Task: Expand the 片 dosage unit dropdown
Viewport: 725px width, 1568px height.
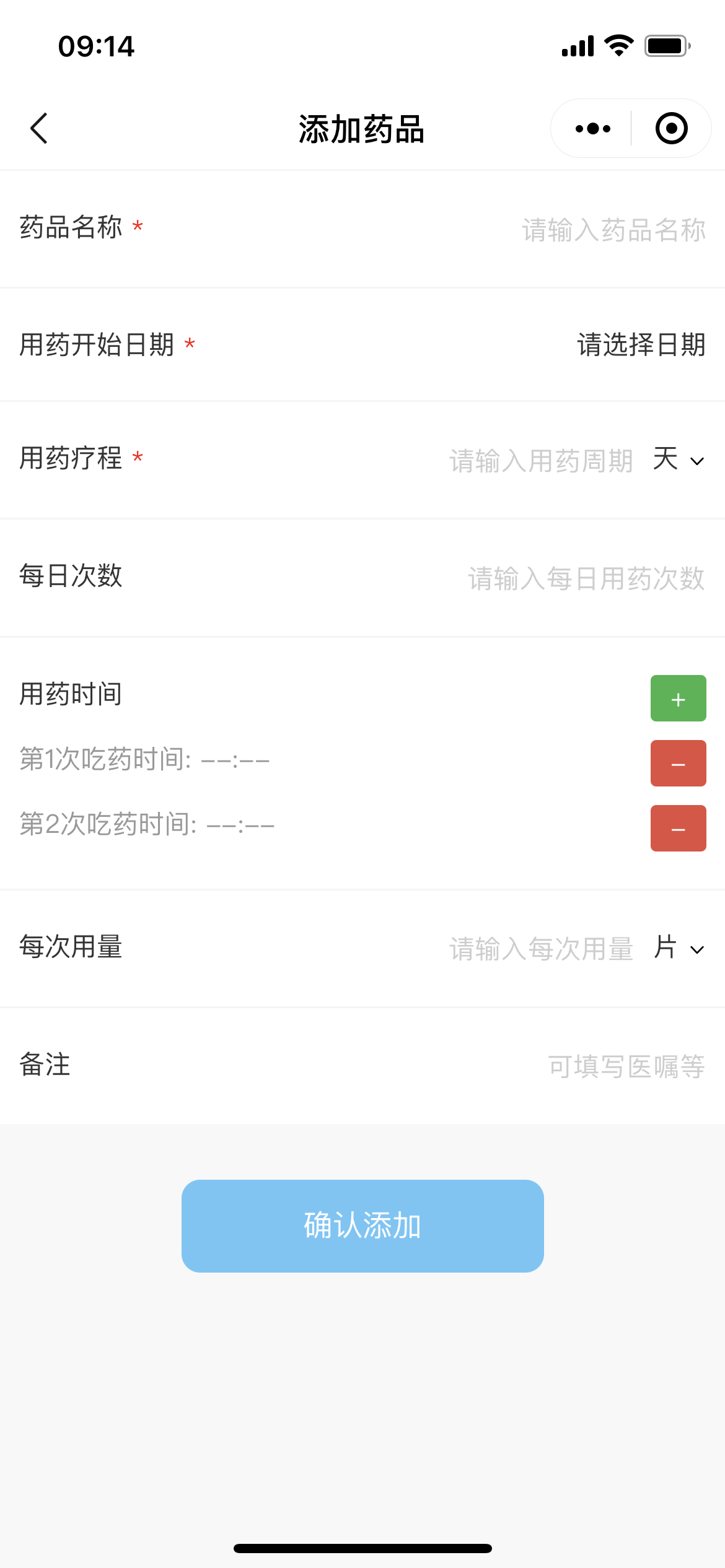Action: click(x=679, y=948)
